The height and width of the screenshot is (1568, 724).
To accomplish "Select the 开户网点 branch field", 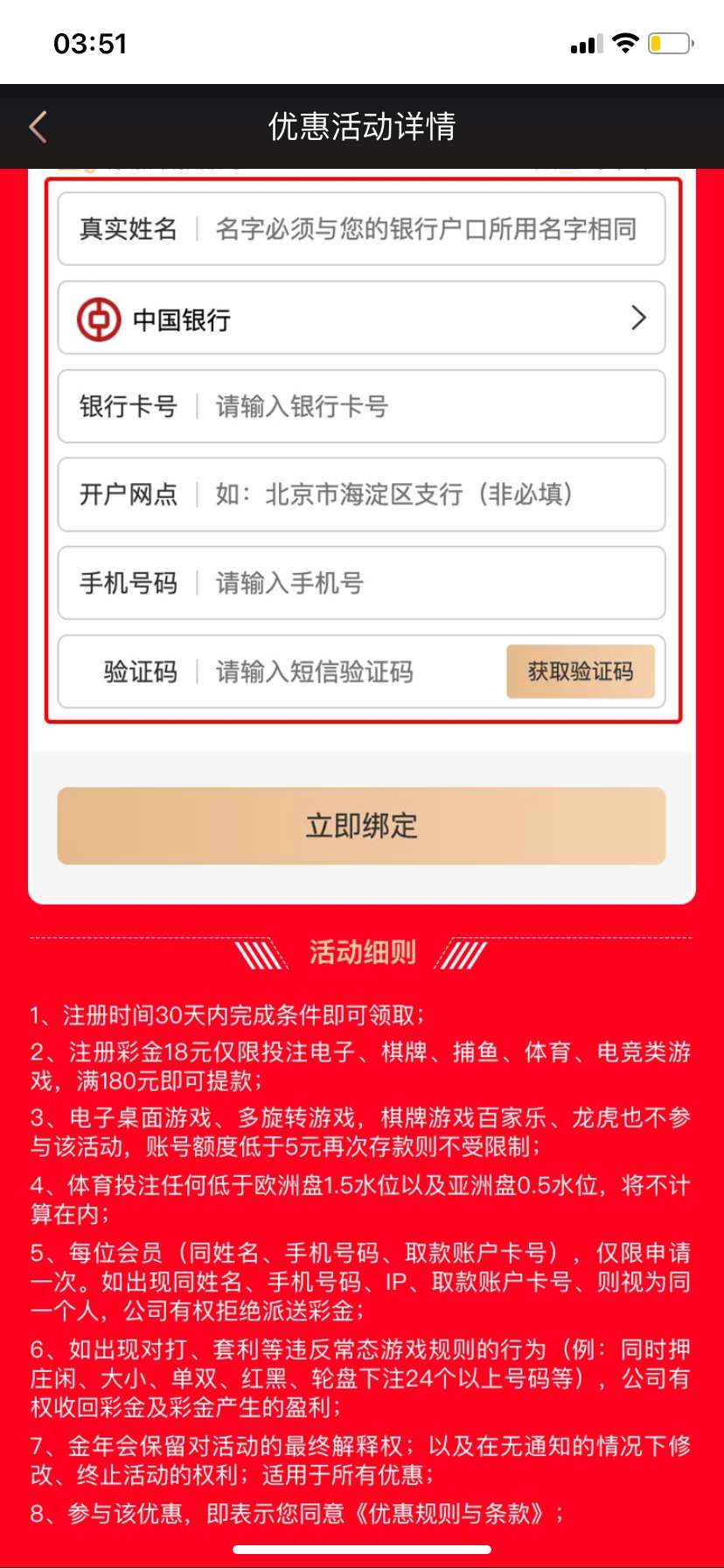I will pos(424,495).
